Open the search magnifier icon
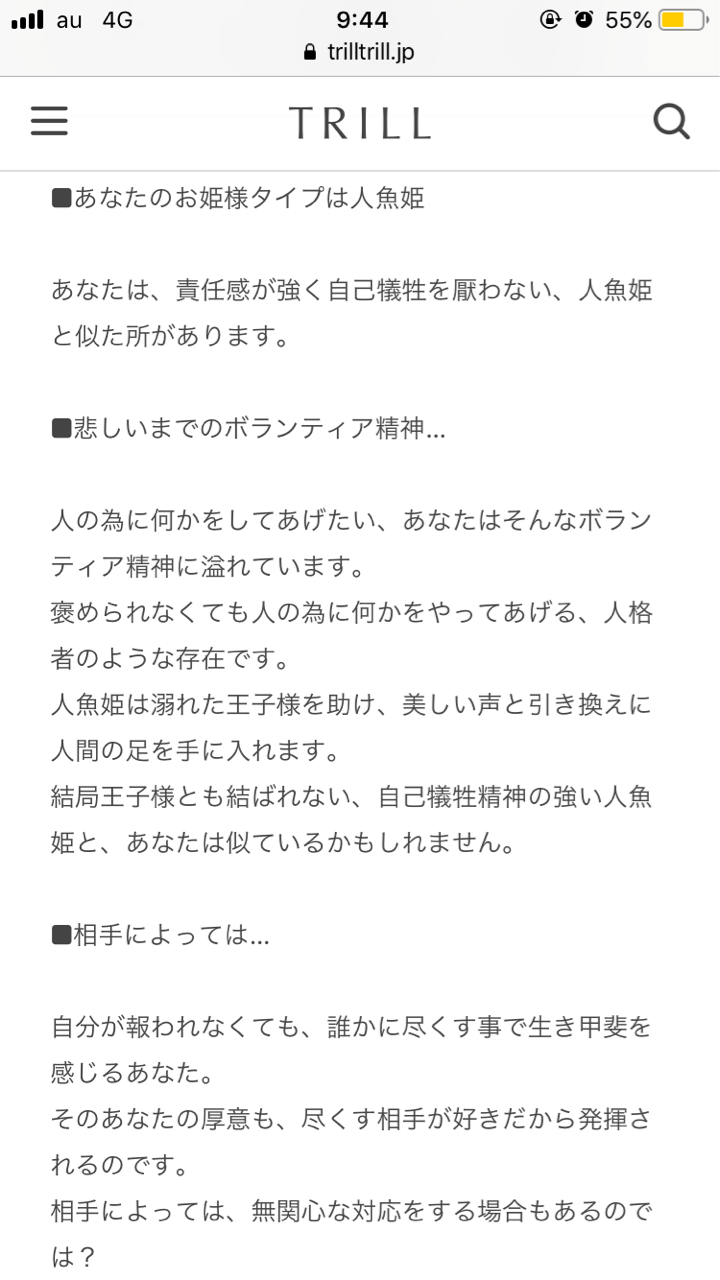 [x=672, y=122]
